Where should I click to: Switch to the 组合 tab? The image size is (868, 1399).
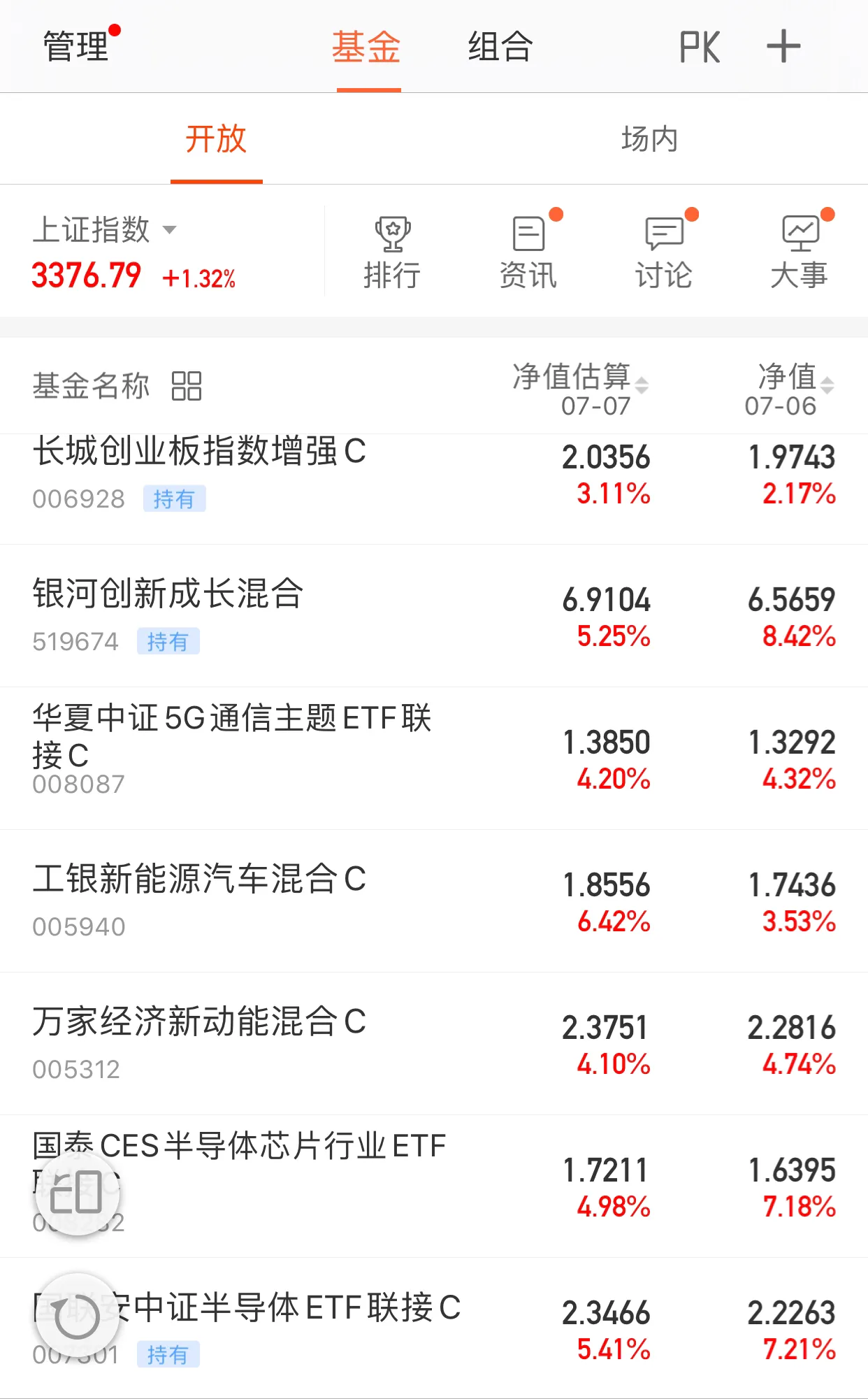click(x=500, y=47)
